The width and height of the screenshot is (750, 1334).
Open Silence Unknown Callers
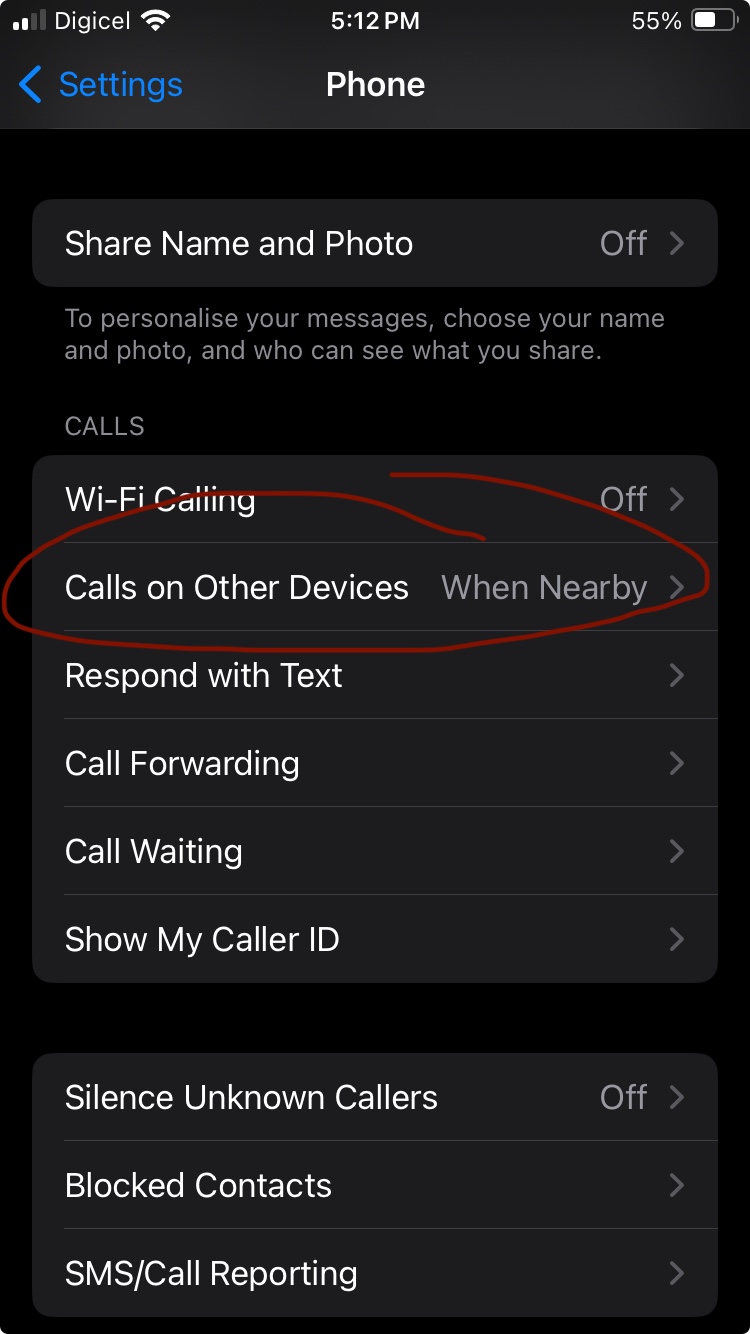pyautogui.click(x=375, y=1097)
